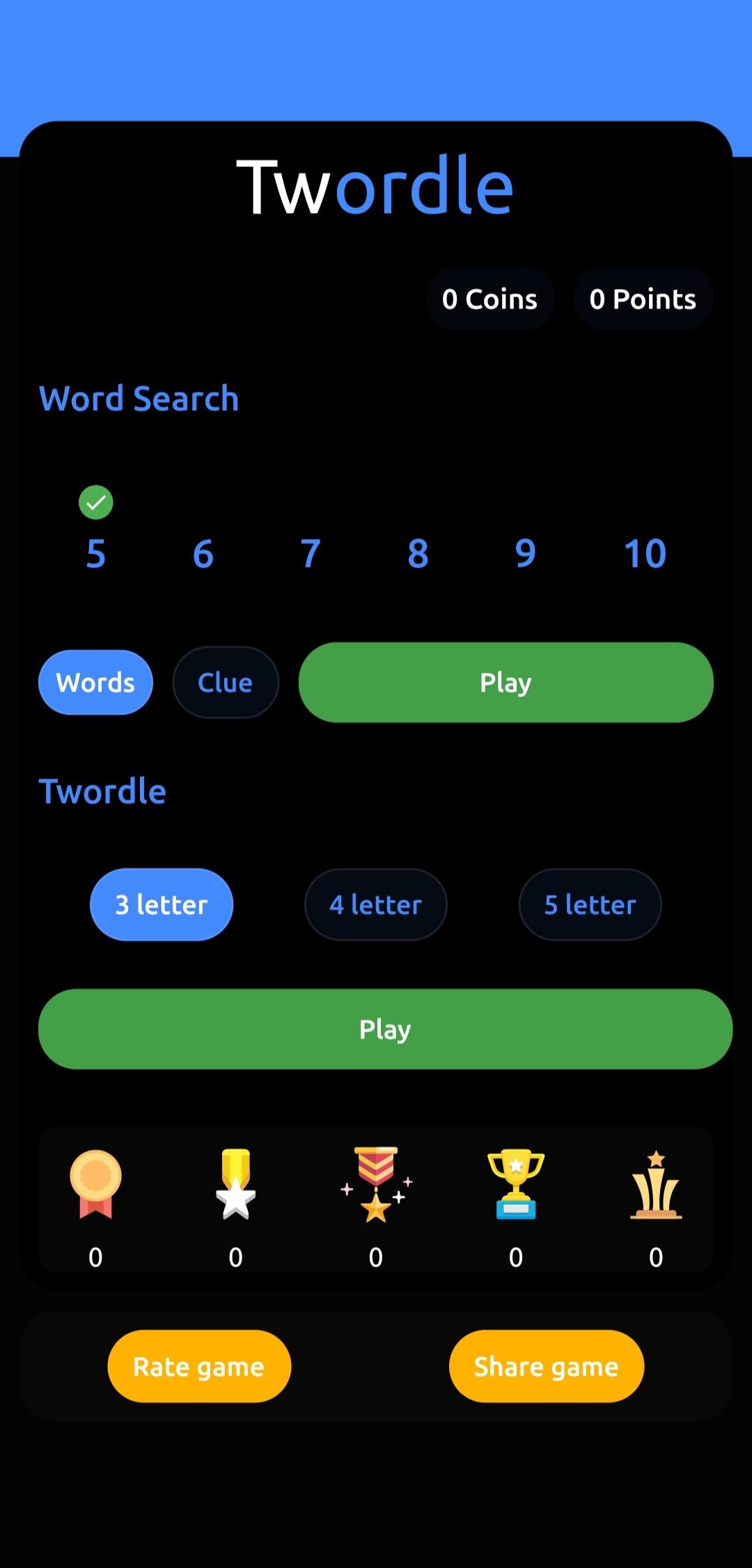The width and height of the screenshot is (752, 1568).
Task: Set Word Search size to 9
Action: 525,554
